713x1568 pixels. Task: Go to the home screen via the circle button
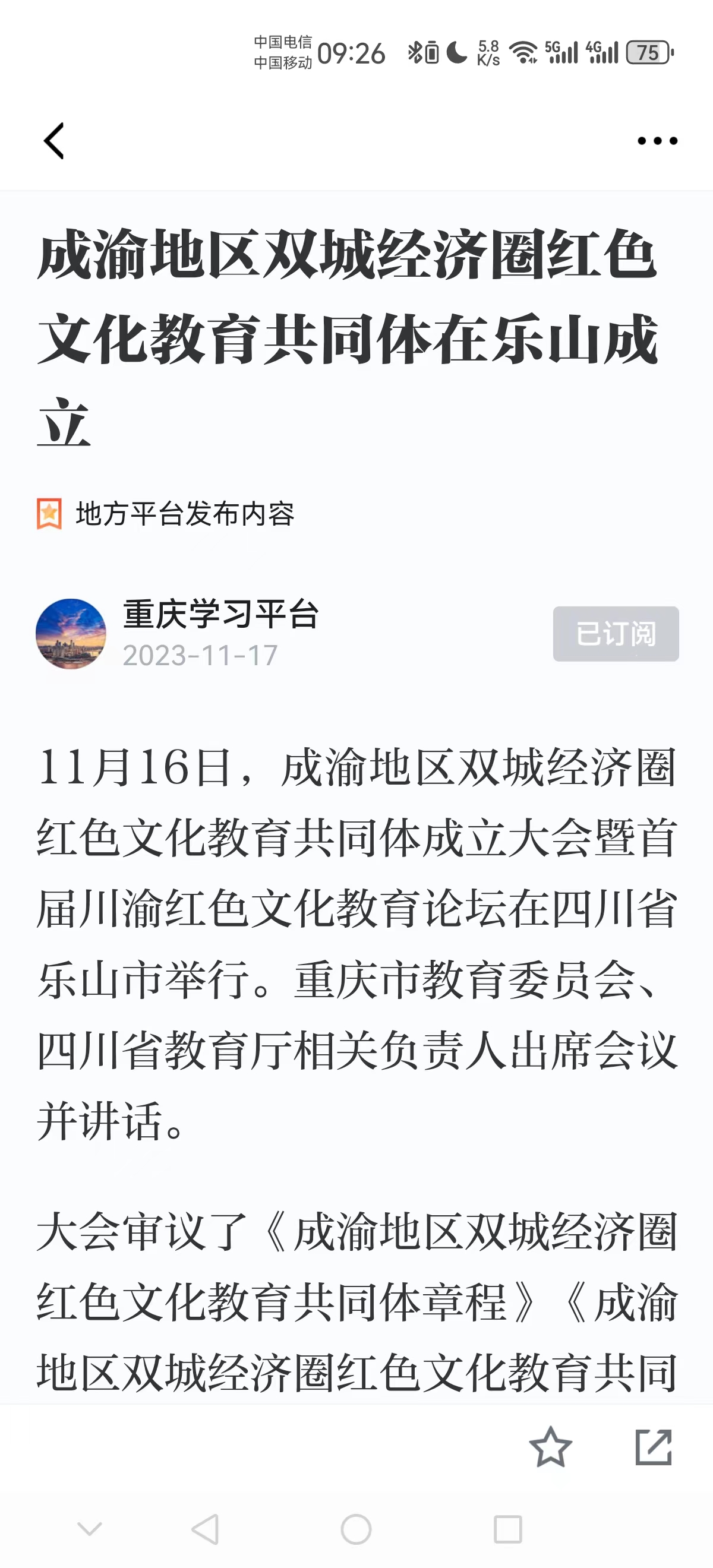point(356,1529)
